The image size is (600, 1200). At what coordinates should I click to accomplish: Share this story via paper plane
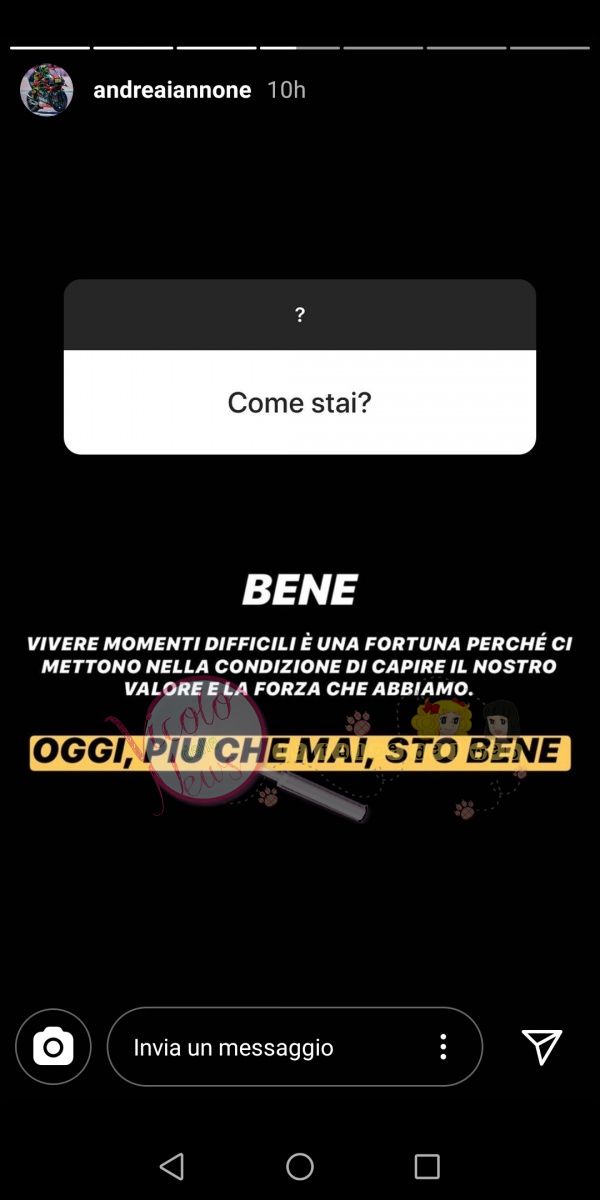[542, 1047]
